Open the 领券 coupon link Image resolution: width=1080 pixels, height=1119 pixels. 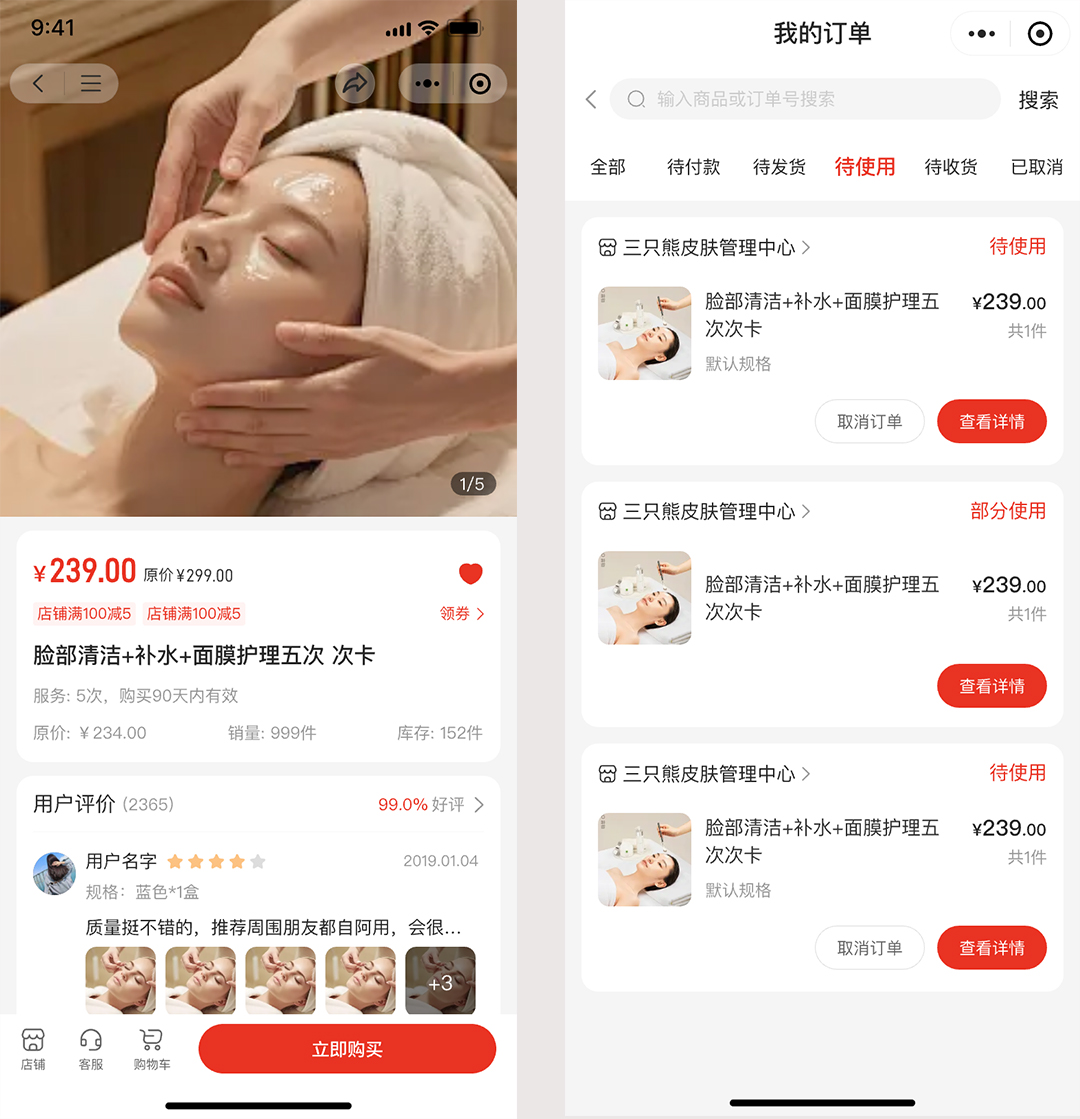coord(462,613)
